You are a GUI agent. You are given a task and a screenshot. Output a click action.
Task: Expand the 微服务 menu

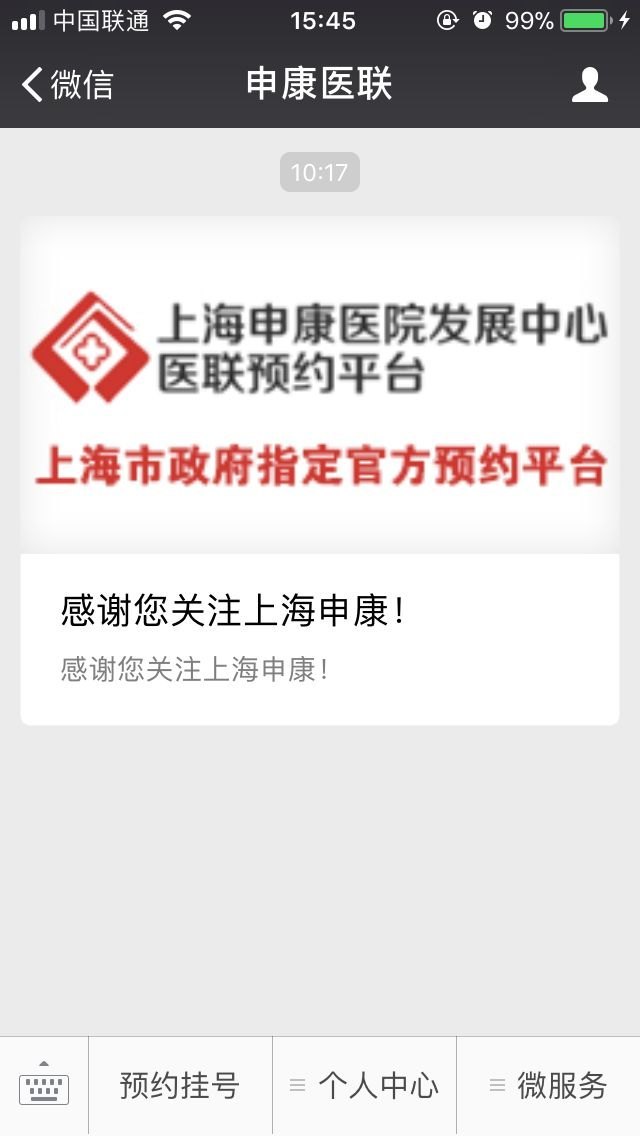[548, 1085]
